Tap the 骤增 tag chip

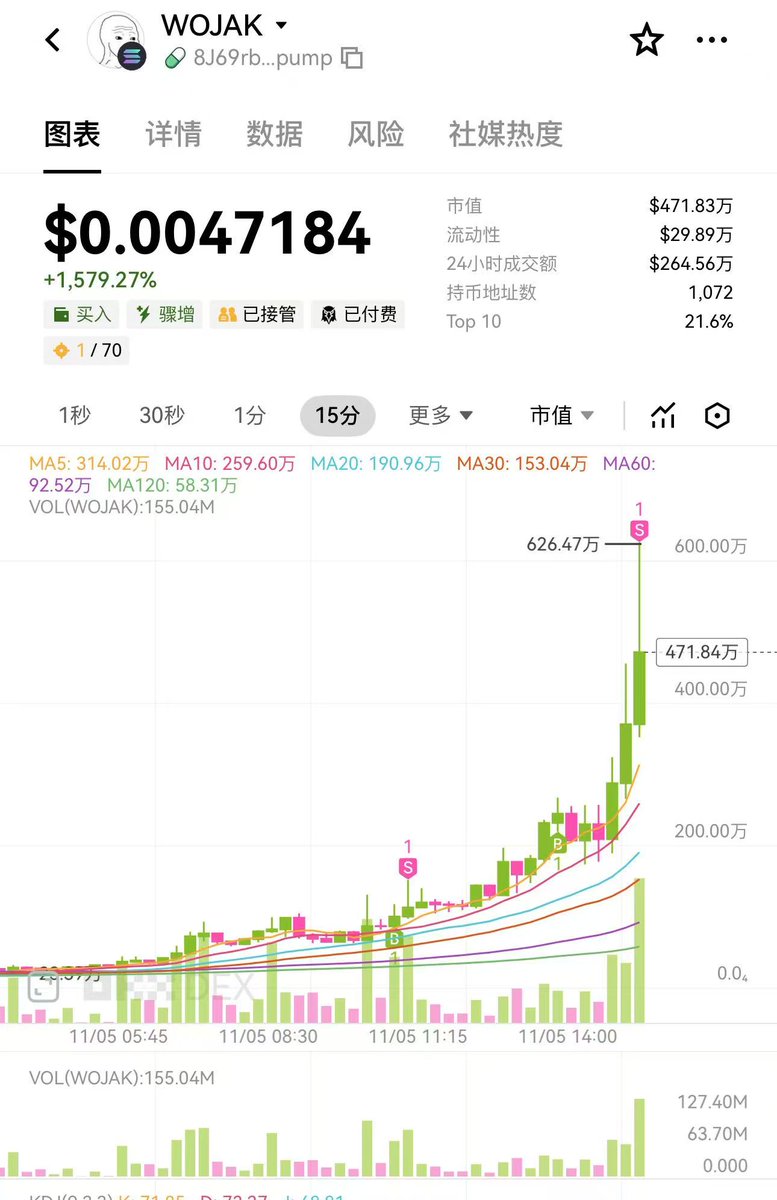[165, 314]
